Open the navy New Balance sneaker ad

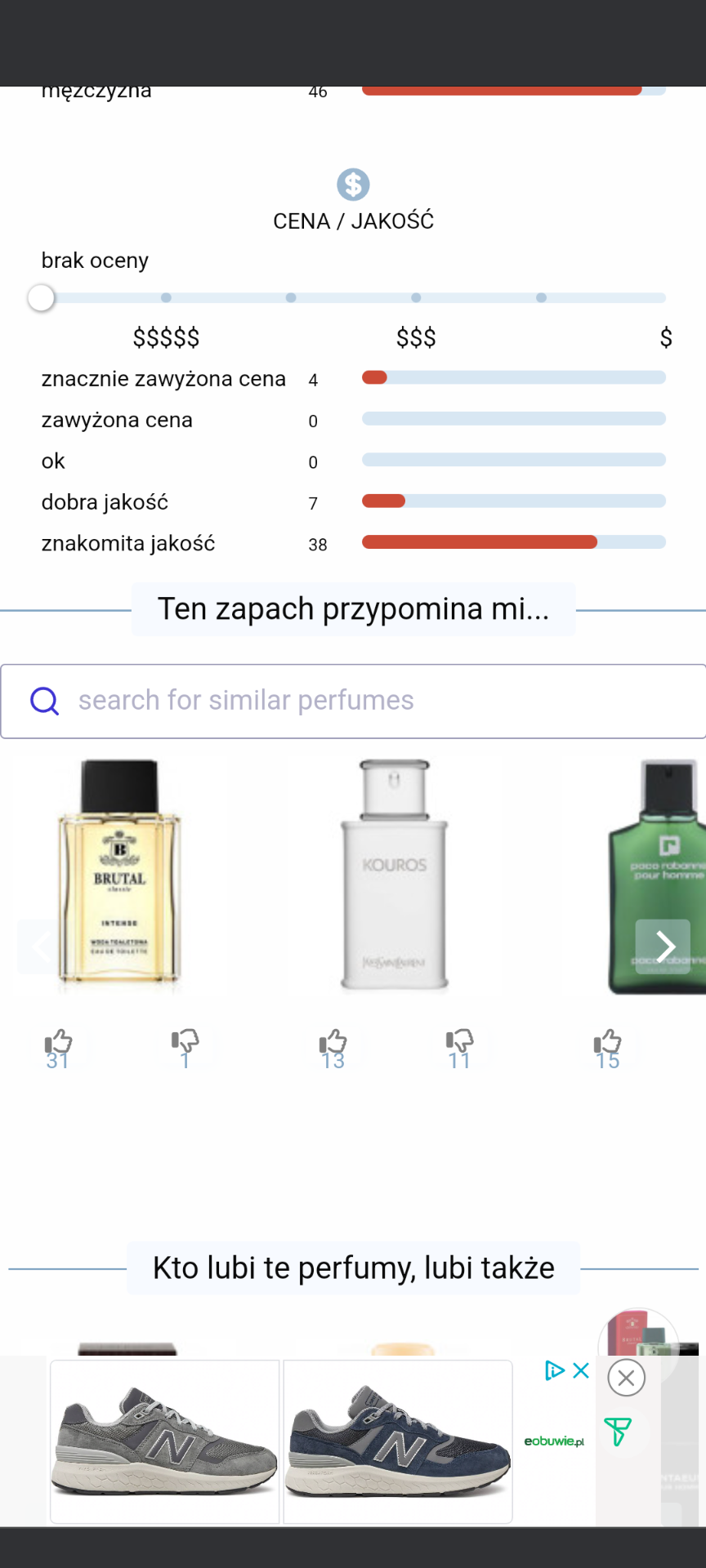tap(398, 1441)
